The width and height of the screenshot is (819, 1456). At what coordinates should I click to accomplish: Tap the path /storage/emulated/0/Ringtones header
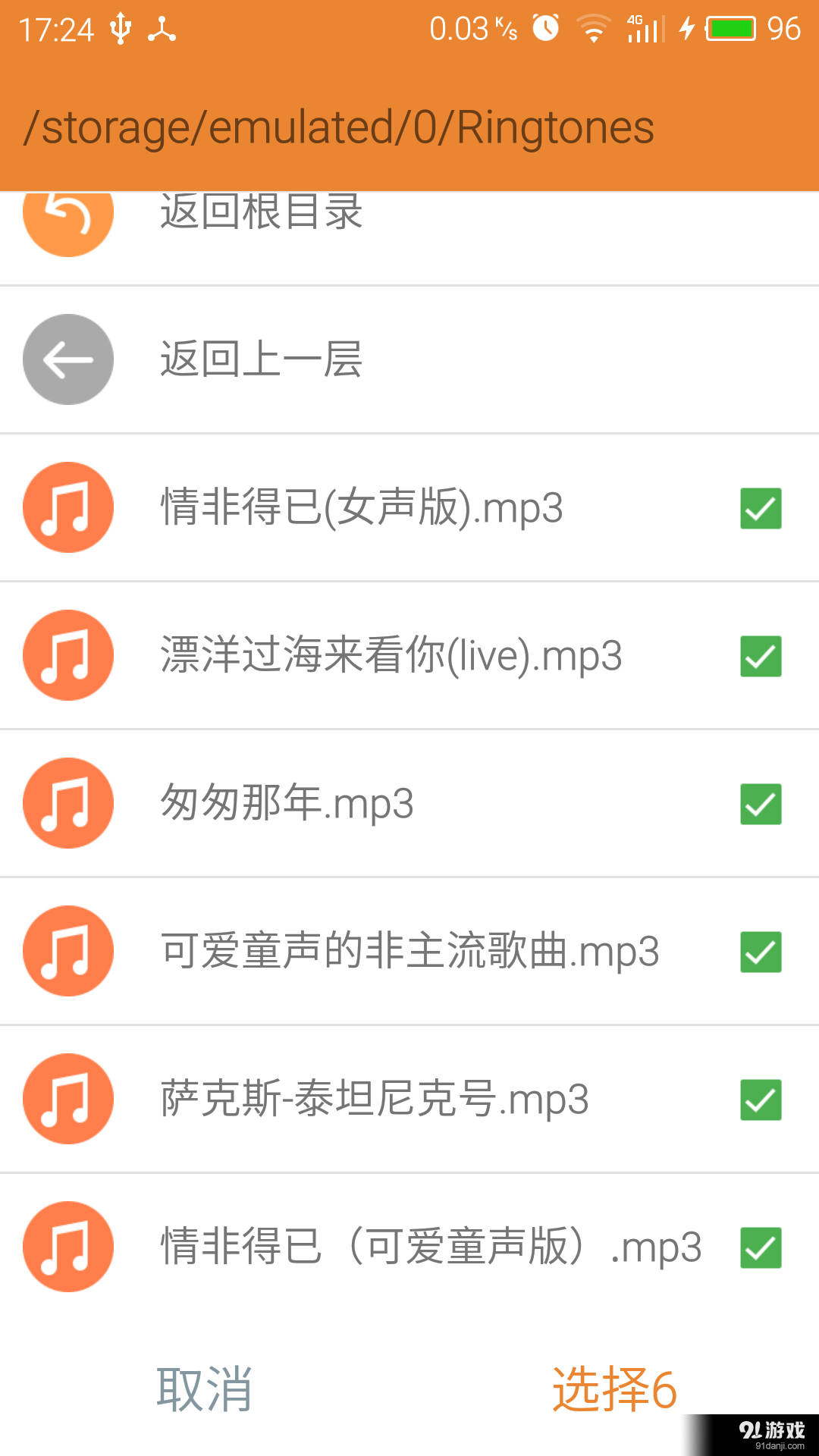click(x=340, y=126)
